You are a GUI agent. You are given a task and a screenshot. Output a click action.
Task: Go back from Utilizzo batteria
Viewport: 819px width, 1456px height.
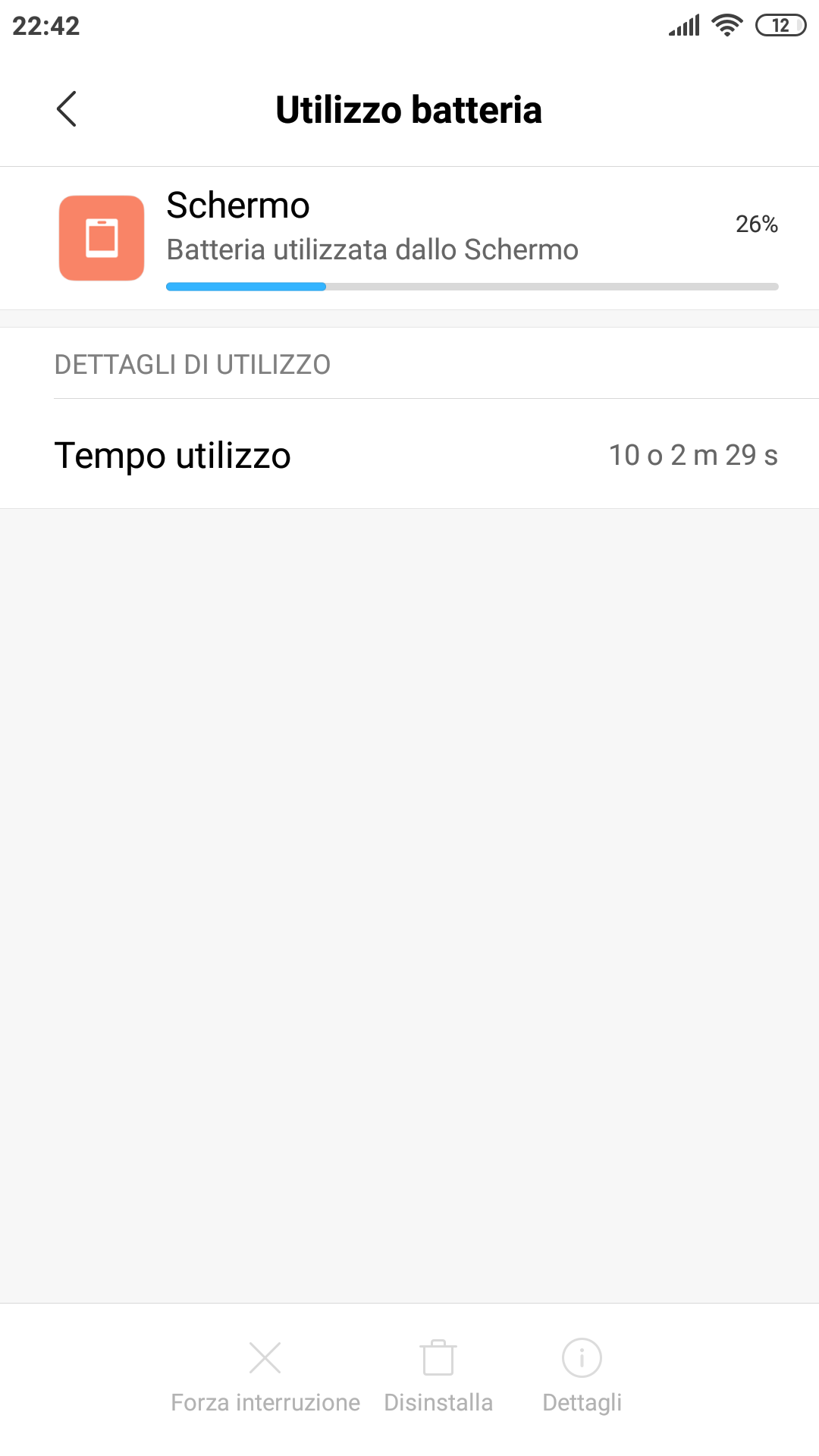coord(67,109)
